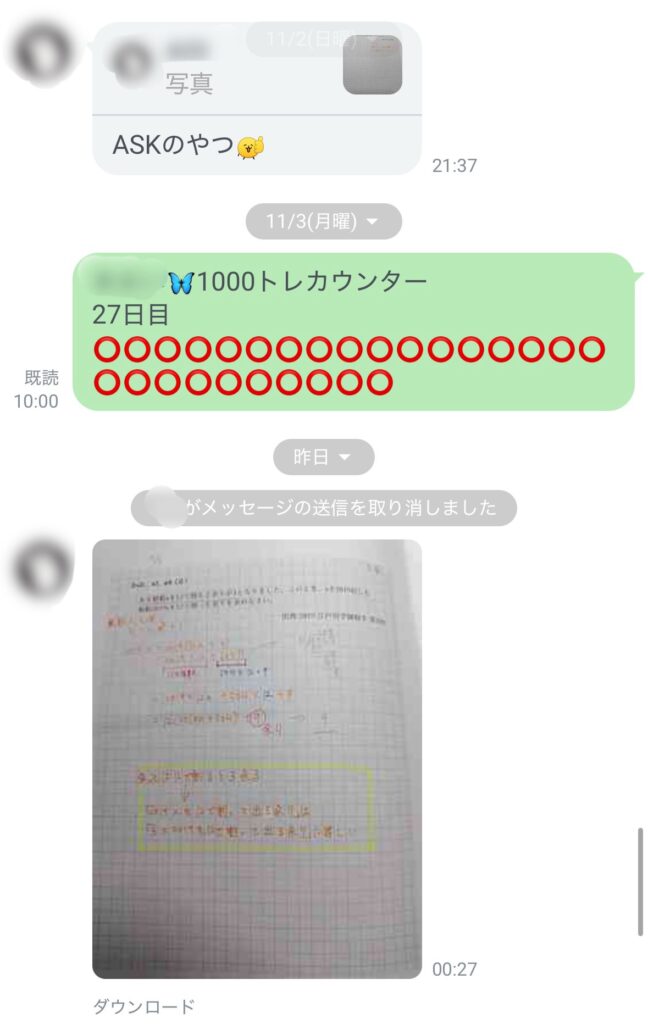Open the notebook photo message
The width and height of the screenshot is (648, 1024).
tap(257, 758)
